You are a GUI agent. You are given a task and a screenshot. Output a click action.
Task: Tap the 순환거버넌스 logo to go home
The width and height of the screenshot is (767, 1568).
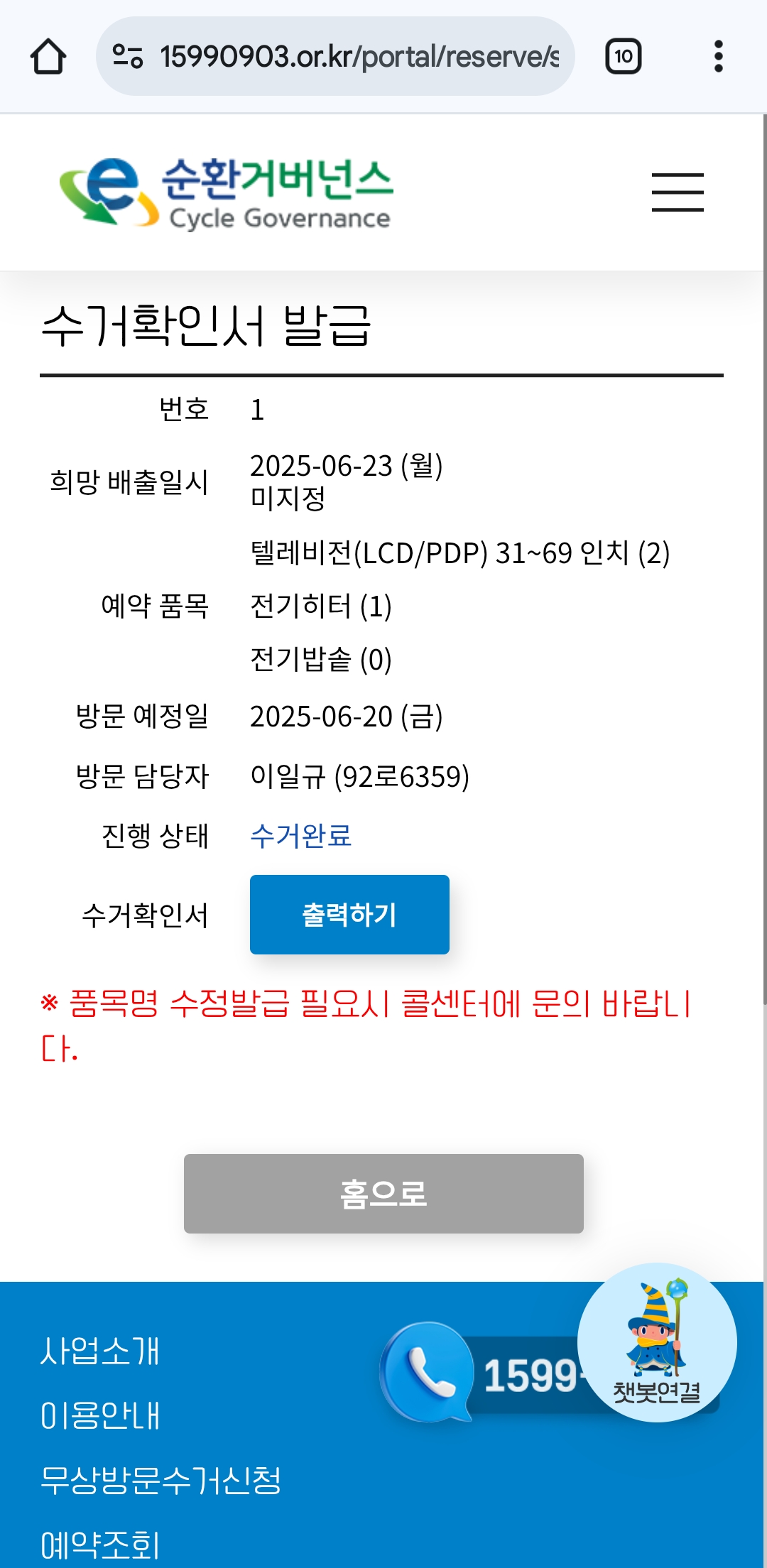[x=226, y=193]
